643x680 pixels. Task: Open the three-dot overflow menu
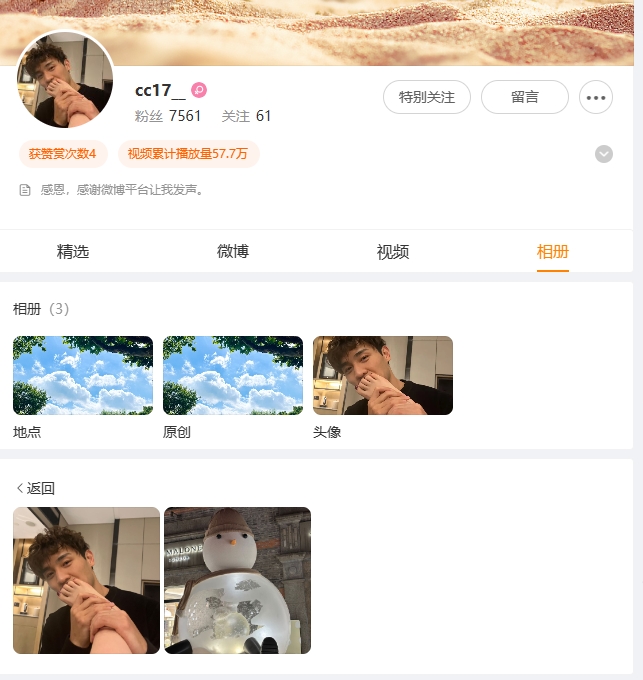pos(596,97)
